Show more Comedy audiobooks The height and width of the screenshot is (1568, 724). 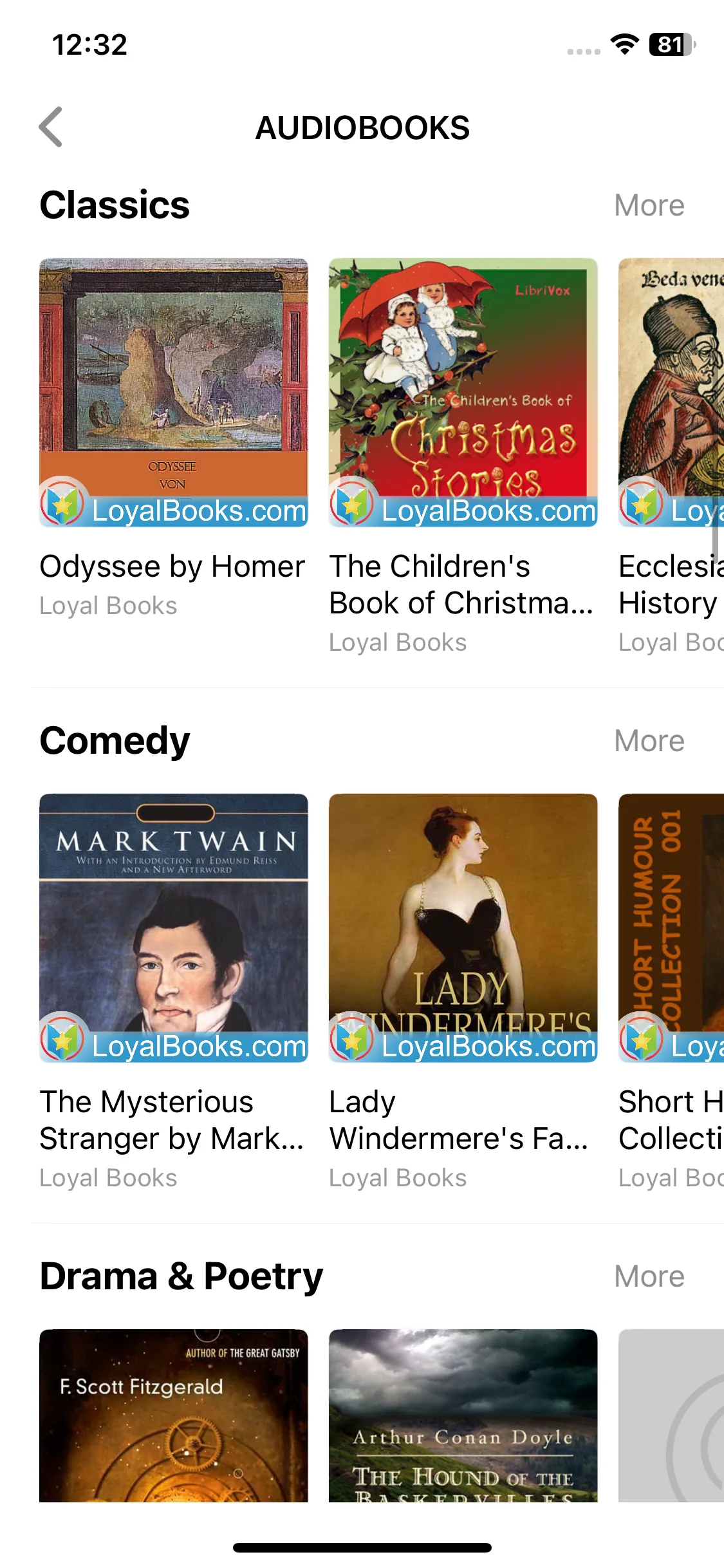[x=649, y=742]
